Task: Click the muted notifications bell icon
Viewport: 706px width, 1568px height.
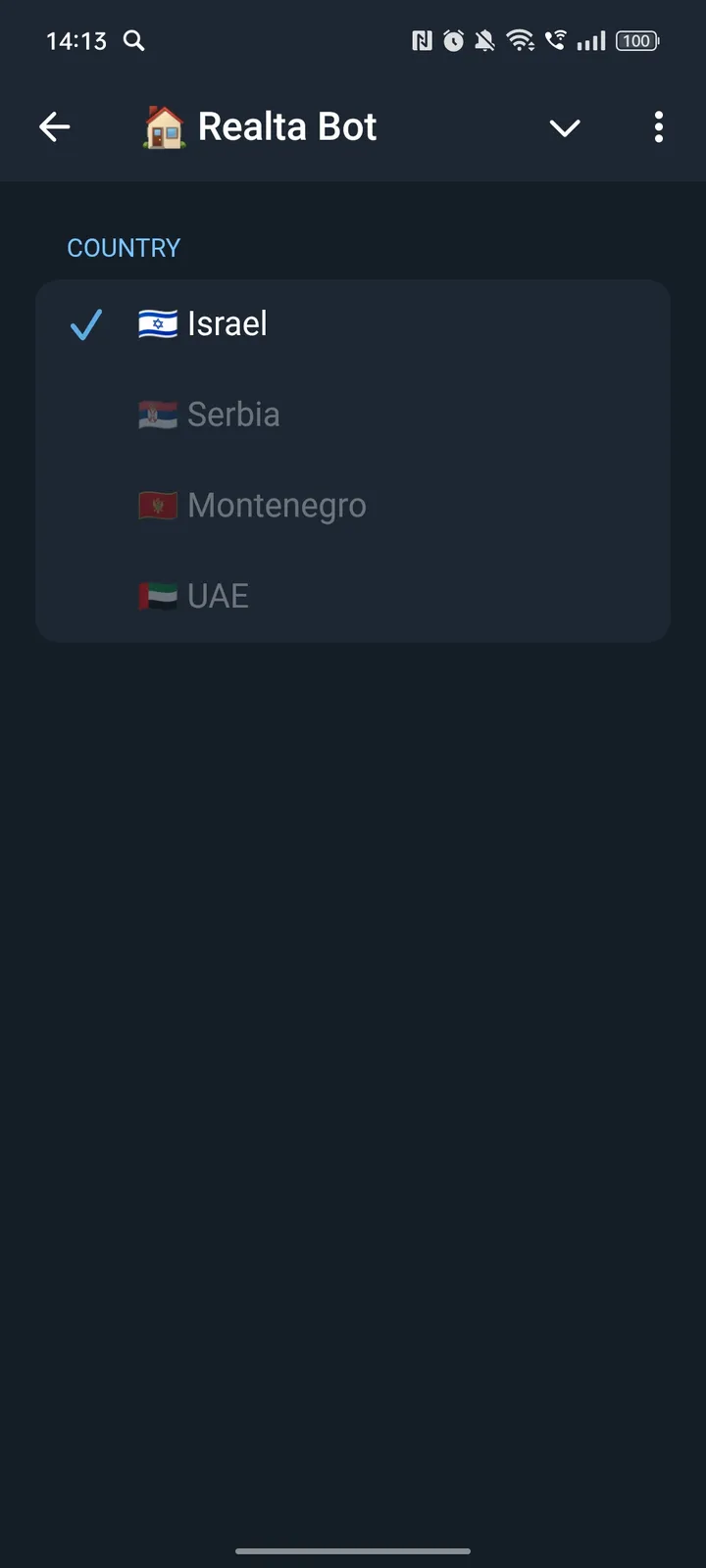Action: tap(482, 41)
